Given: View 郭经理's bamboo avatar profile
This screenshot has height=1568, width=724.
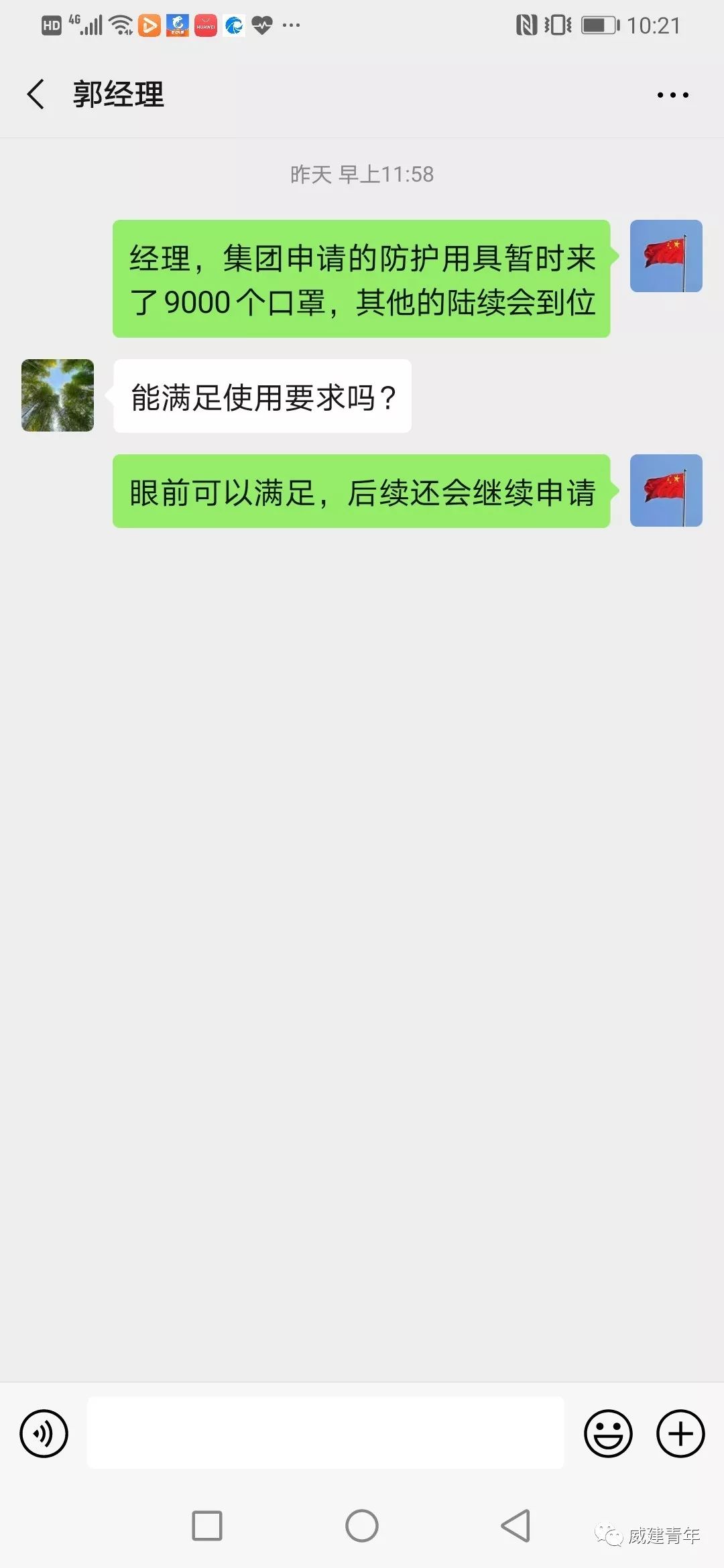Looking at the screenshot, I should (58, 395).
